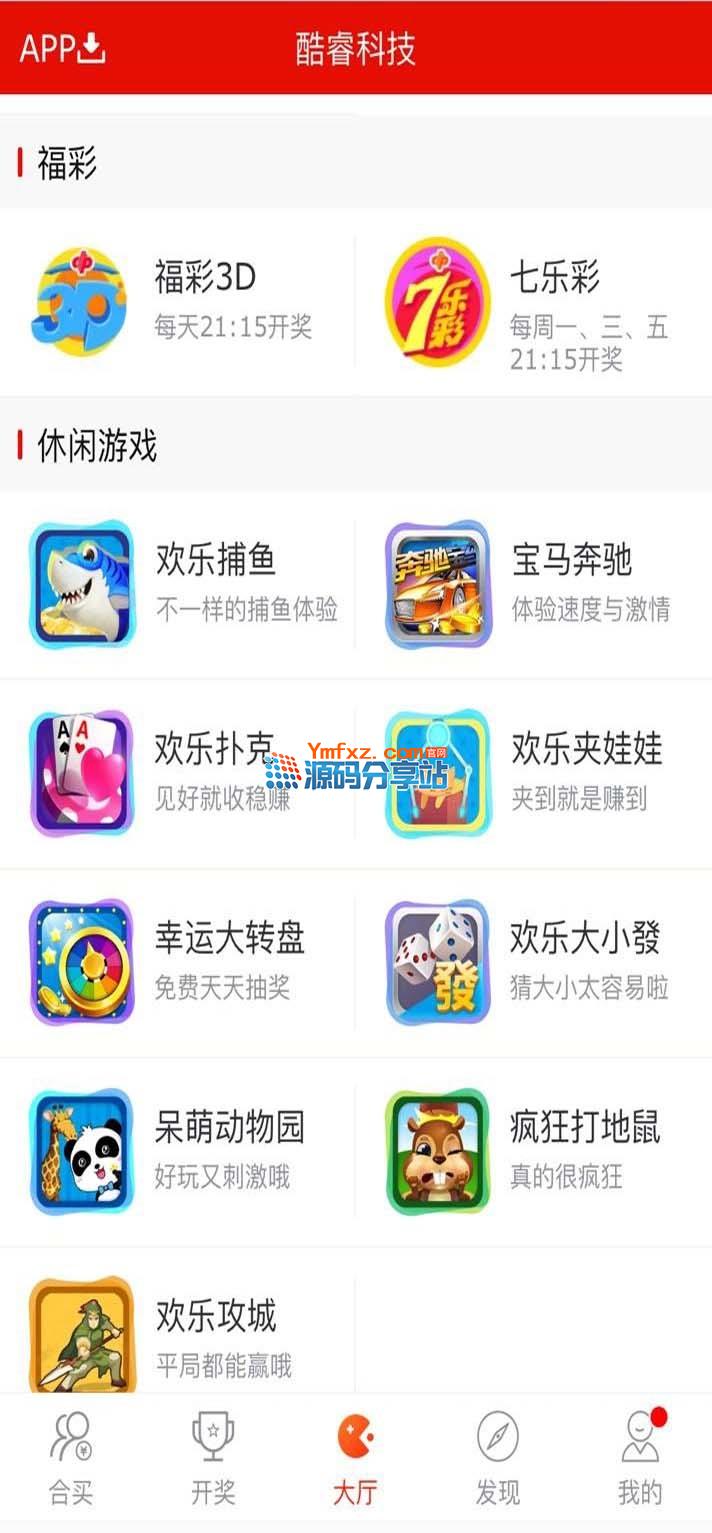Switch to the 合买 tab
Viewport: 712px width, 1533px height.
71,1458
